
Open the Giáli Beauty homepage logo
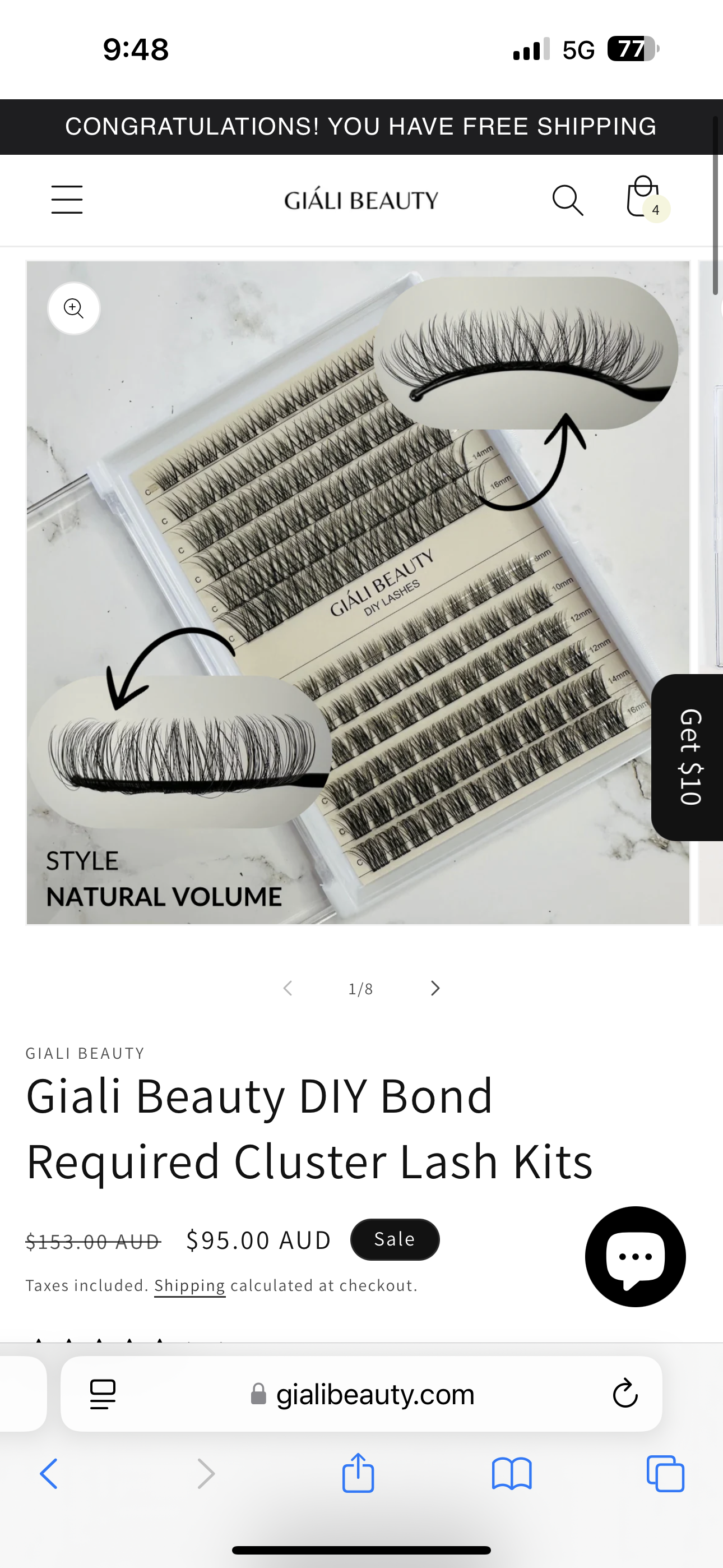[361, 200]
